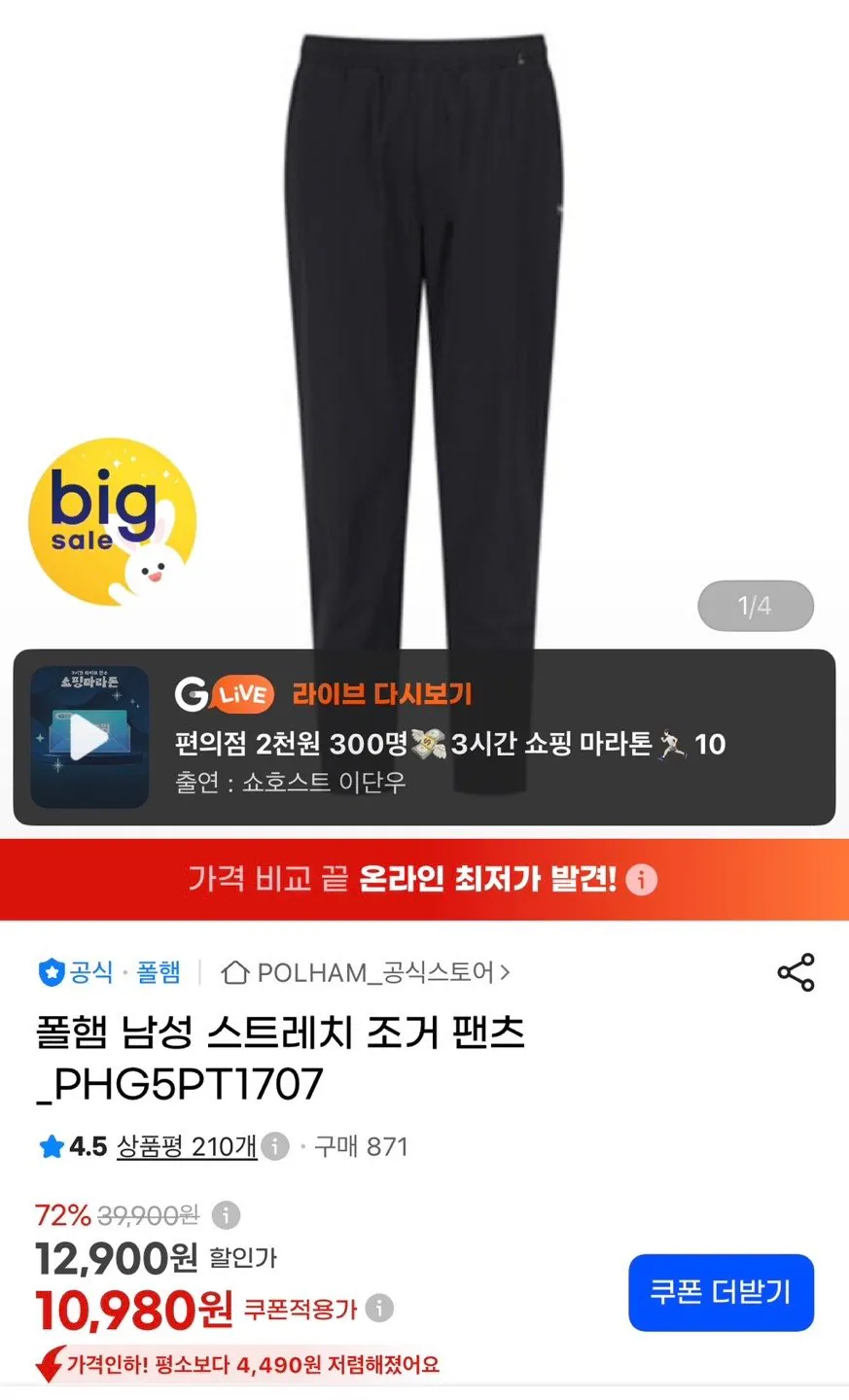Tap the 1/4 image page indicator
Viewport: 849px width, 1400px height.
[x=756, y=606]
